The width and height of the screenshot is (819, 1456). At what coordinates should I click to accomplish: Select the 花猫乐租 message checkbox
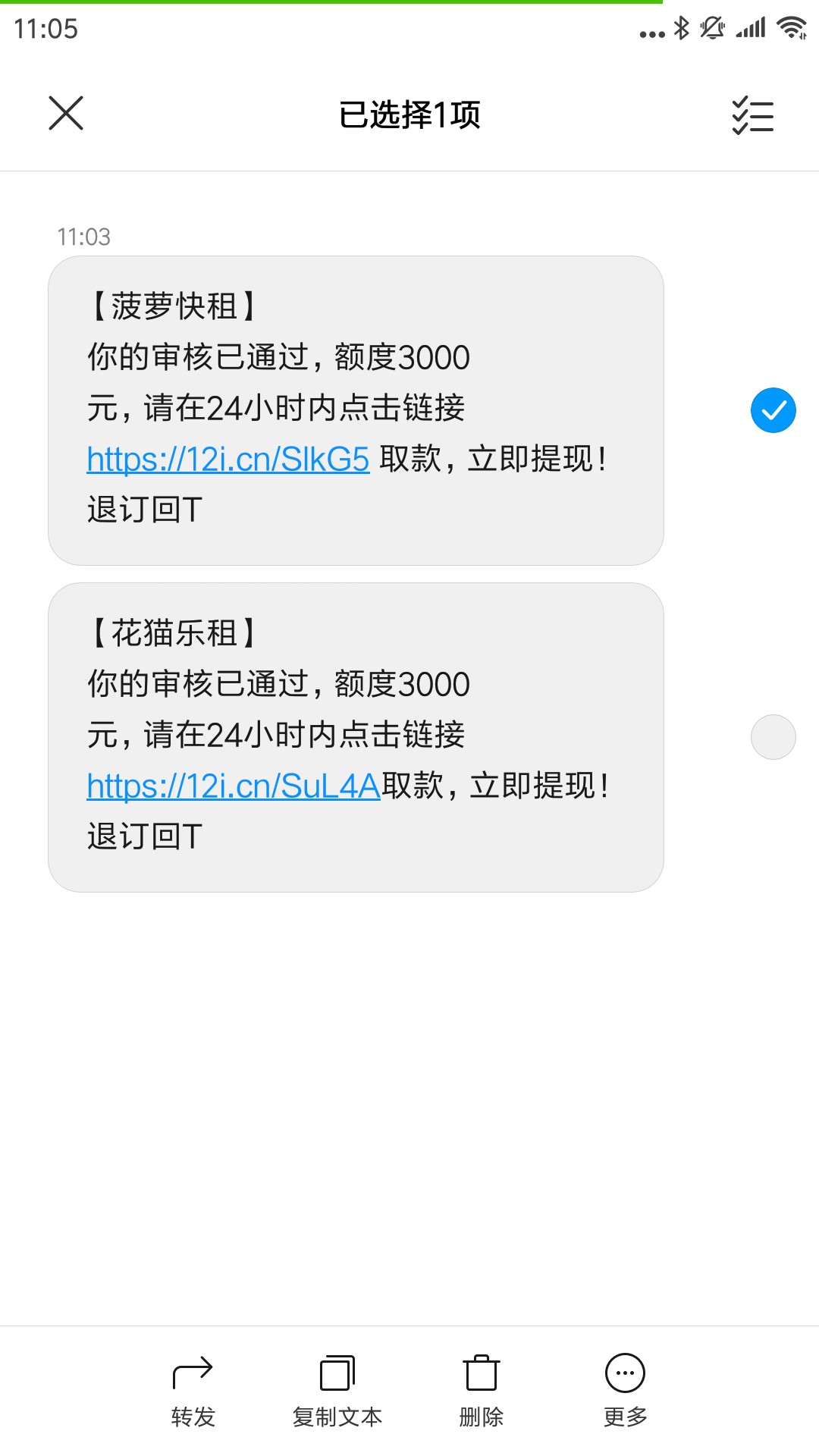773,737
